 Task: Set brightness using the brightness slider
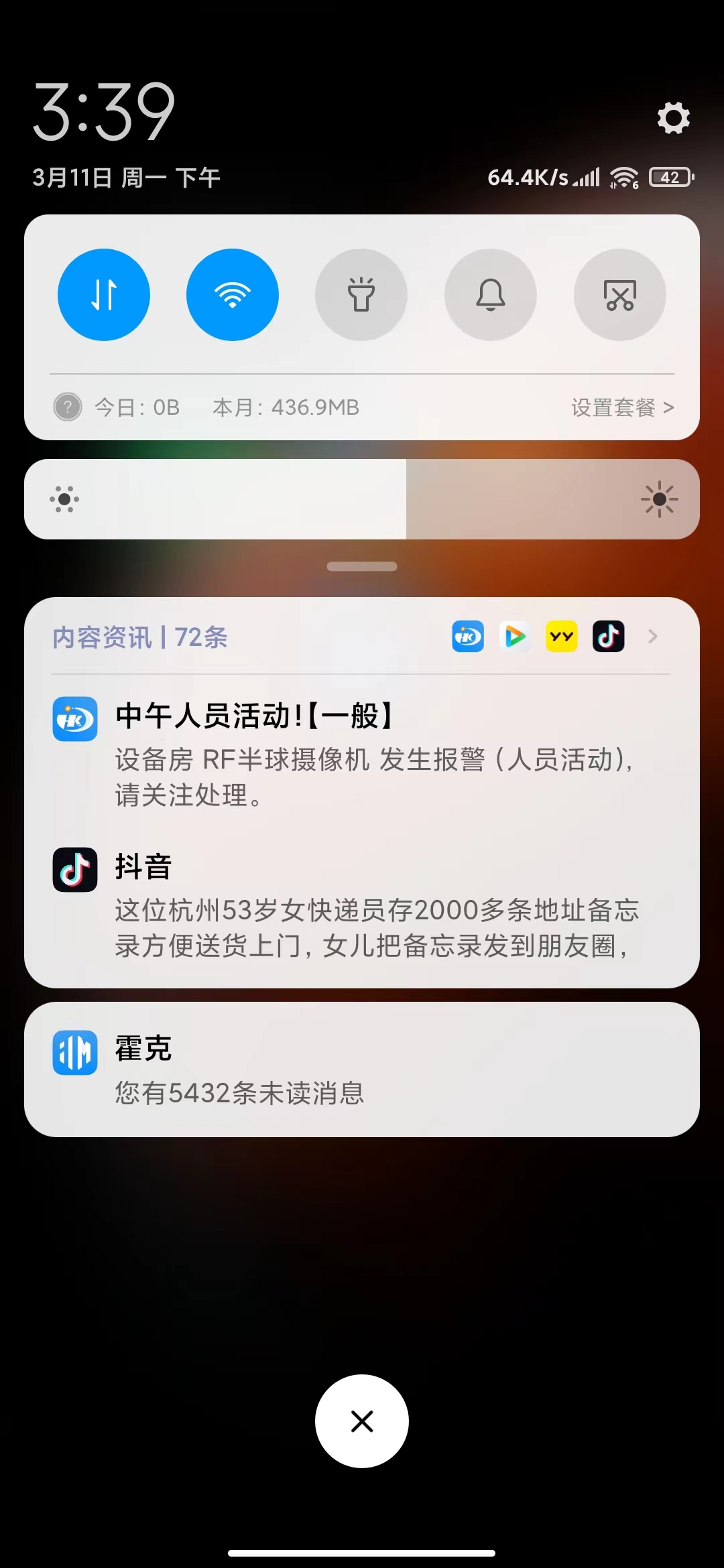point(362,499)
